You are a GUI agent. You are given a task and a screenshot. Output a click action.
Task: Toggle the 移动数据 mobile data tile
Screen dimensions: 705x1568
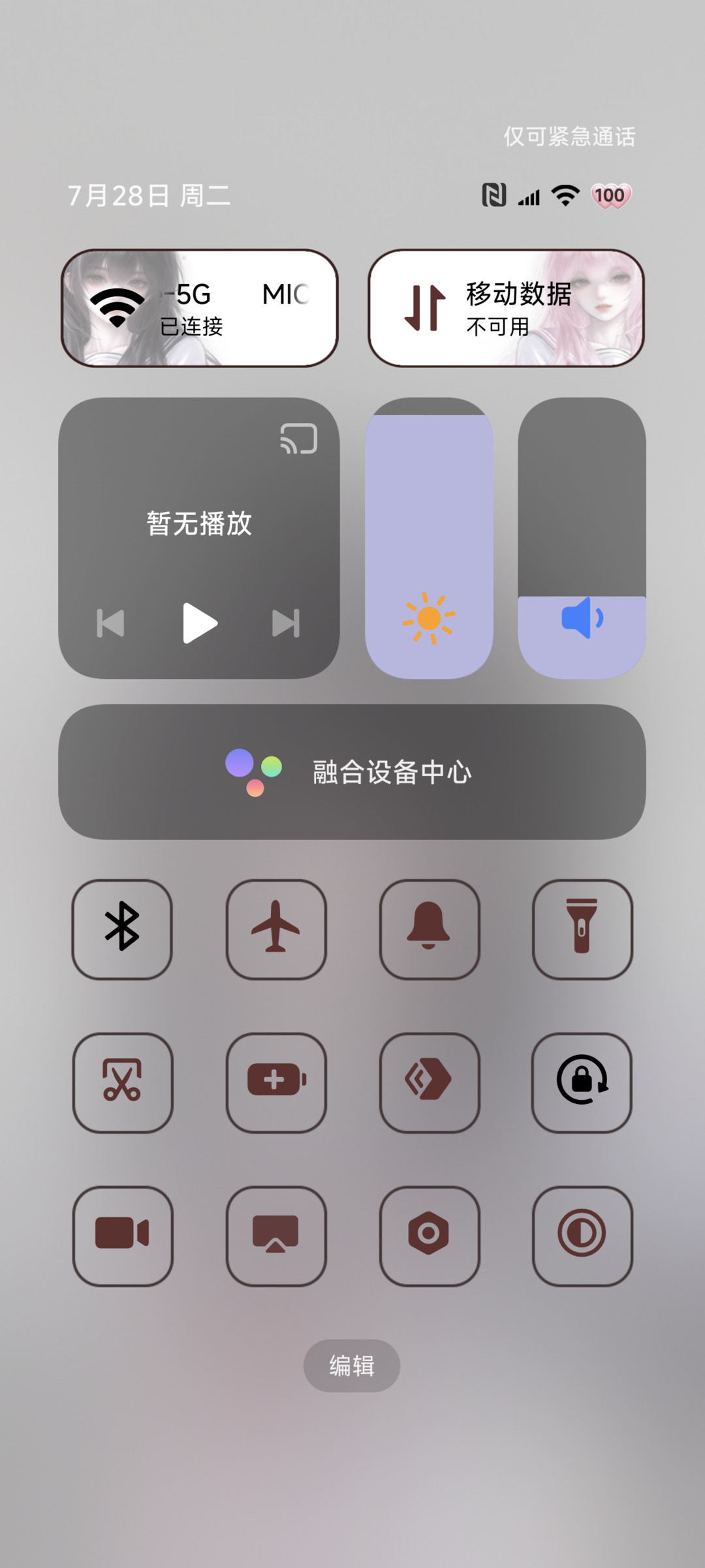506,307
